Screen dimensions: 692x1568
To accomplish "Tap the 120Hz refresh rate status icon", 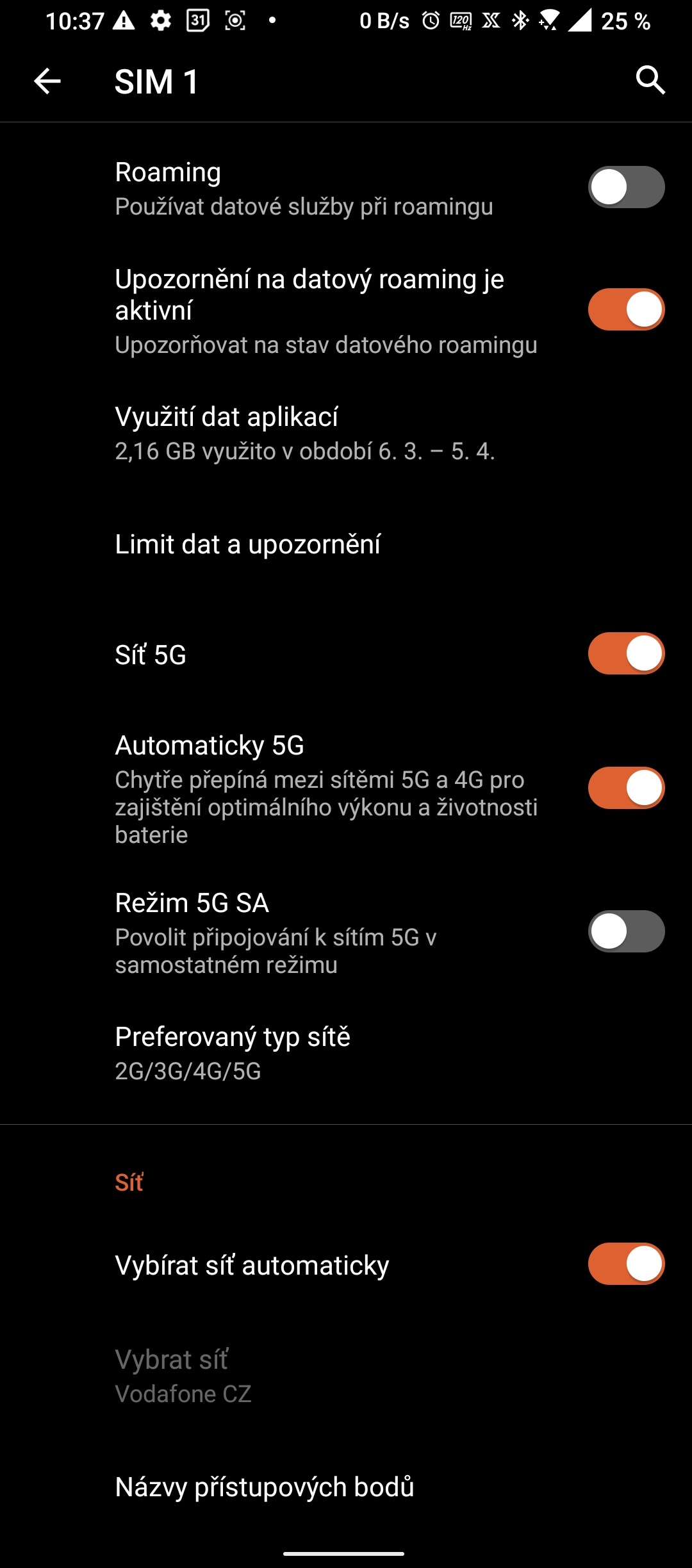I will [x=461, y=21].
